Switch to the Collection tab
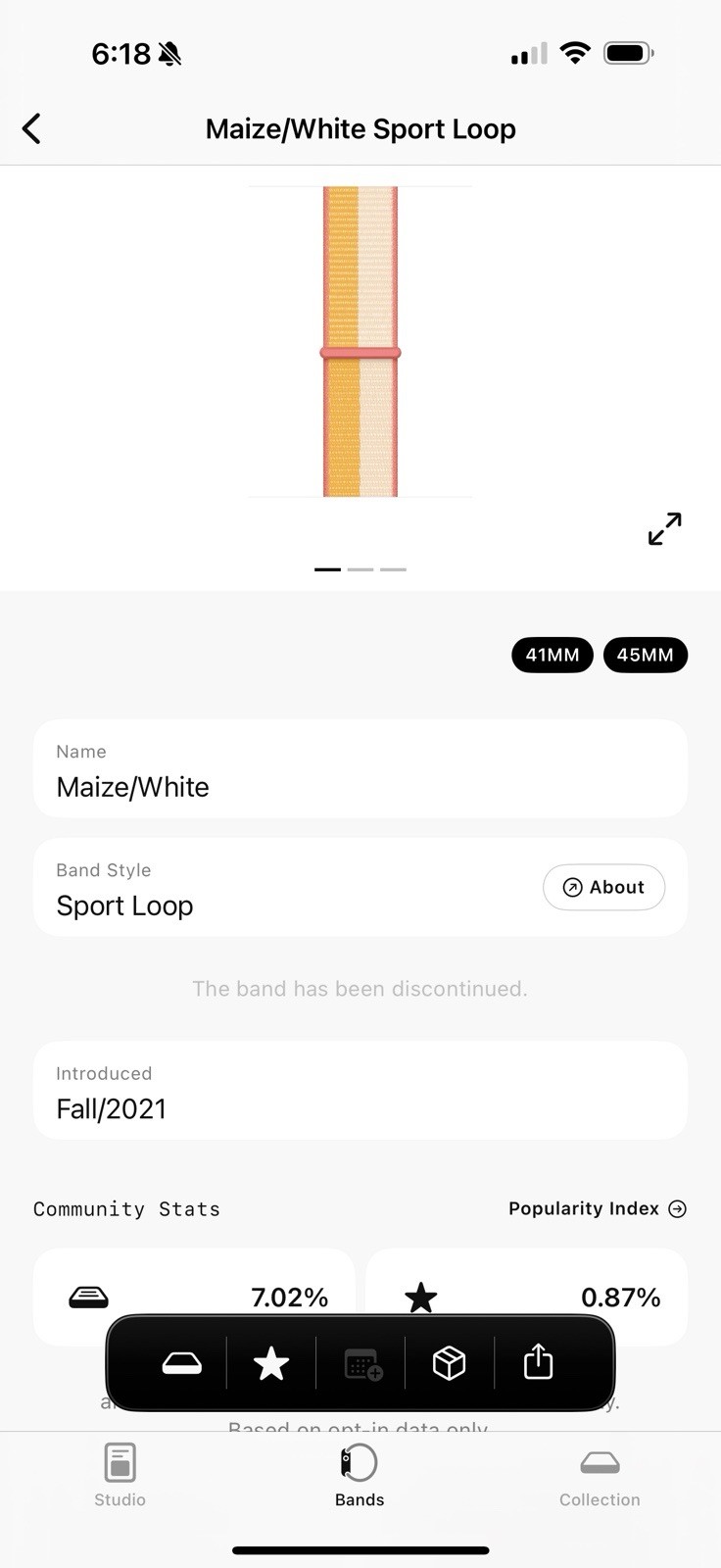 click(x=600, y=1473)
